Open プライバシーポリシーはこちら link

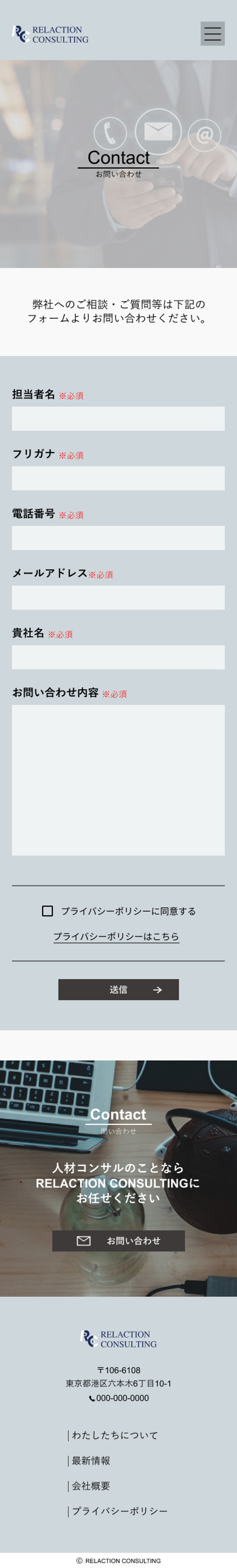coord(117,937)
